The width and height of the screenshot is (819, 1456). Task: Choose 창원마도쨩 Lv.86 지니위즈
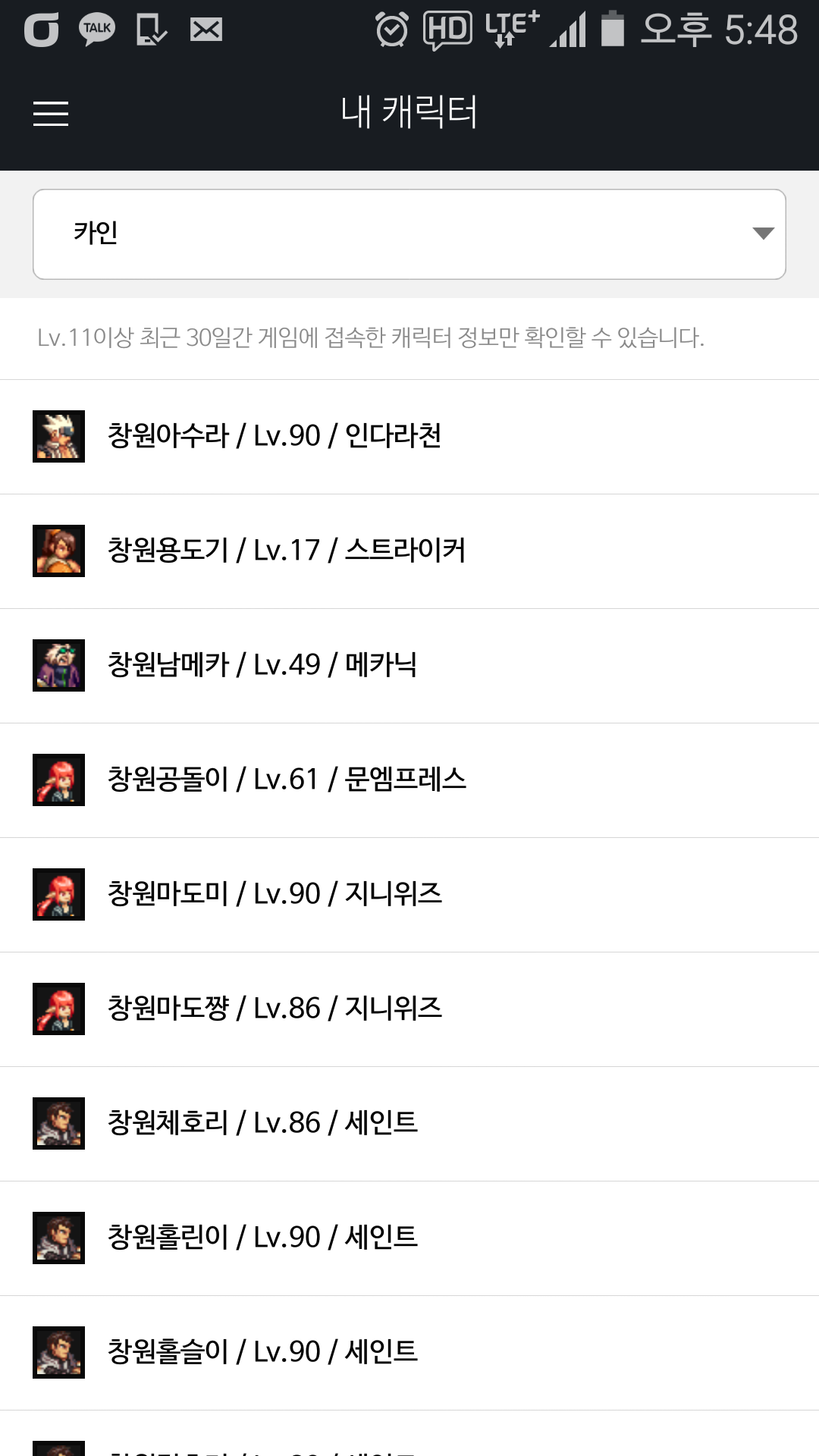pyautogui.click(x=275, y=1009)
